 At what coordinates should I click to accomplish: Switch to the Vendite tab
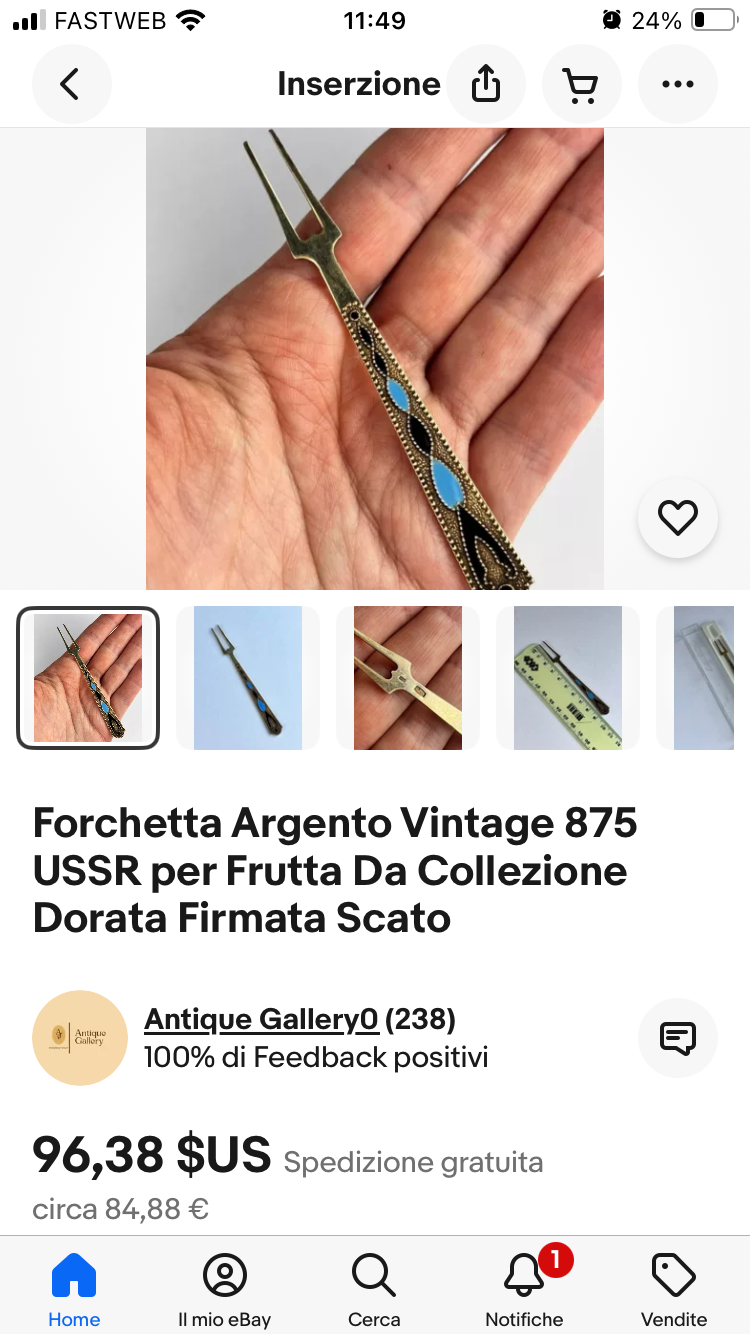click(x=674, y=1290)
